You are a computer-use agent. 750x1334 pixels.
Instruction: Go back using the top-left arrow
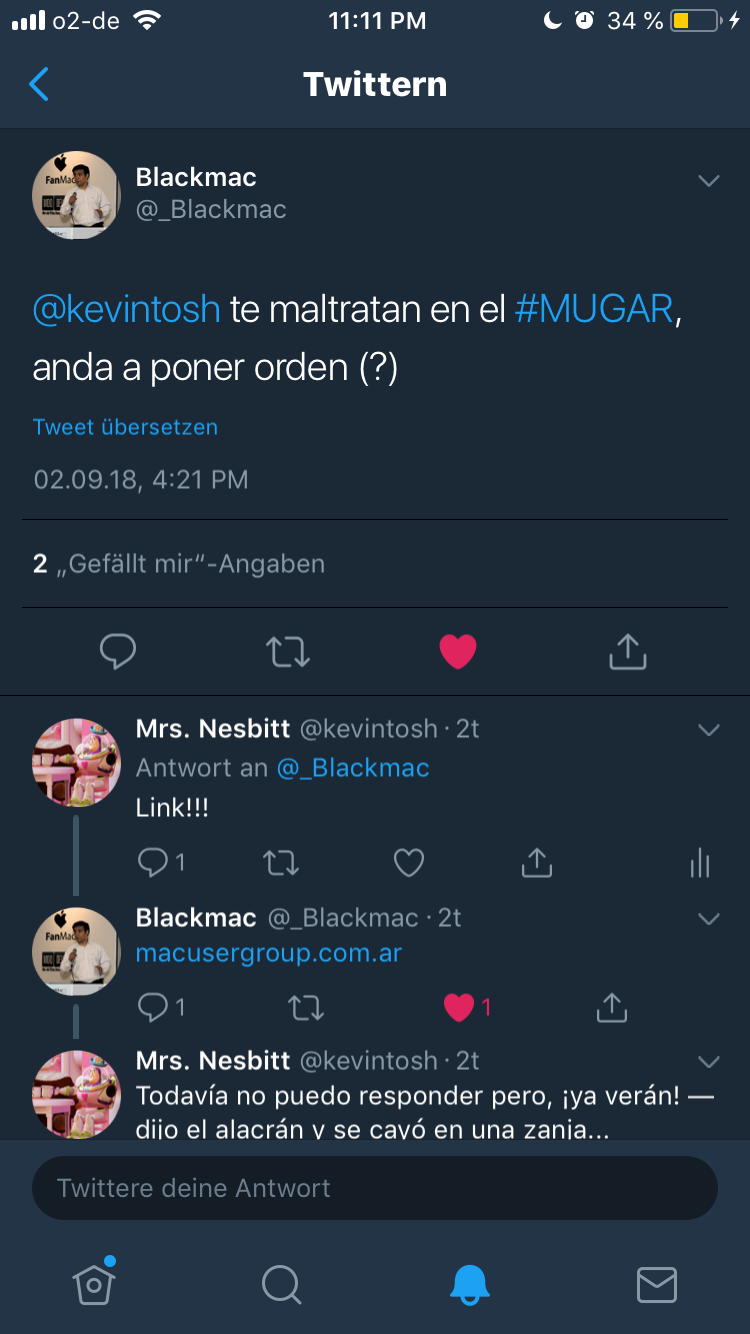39,84
